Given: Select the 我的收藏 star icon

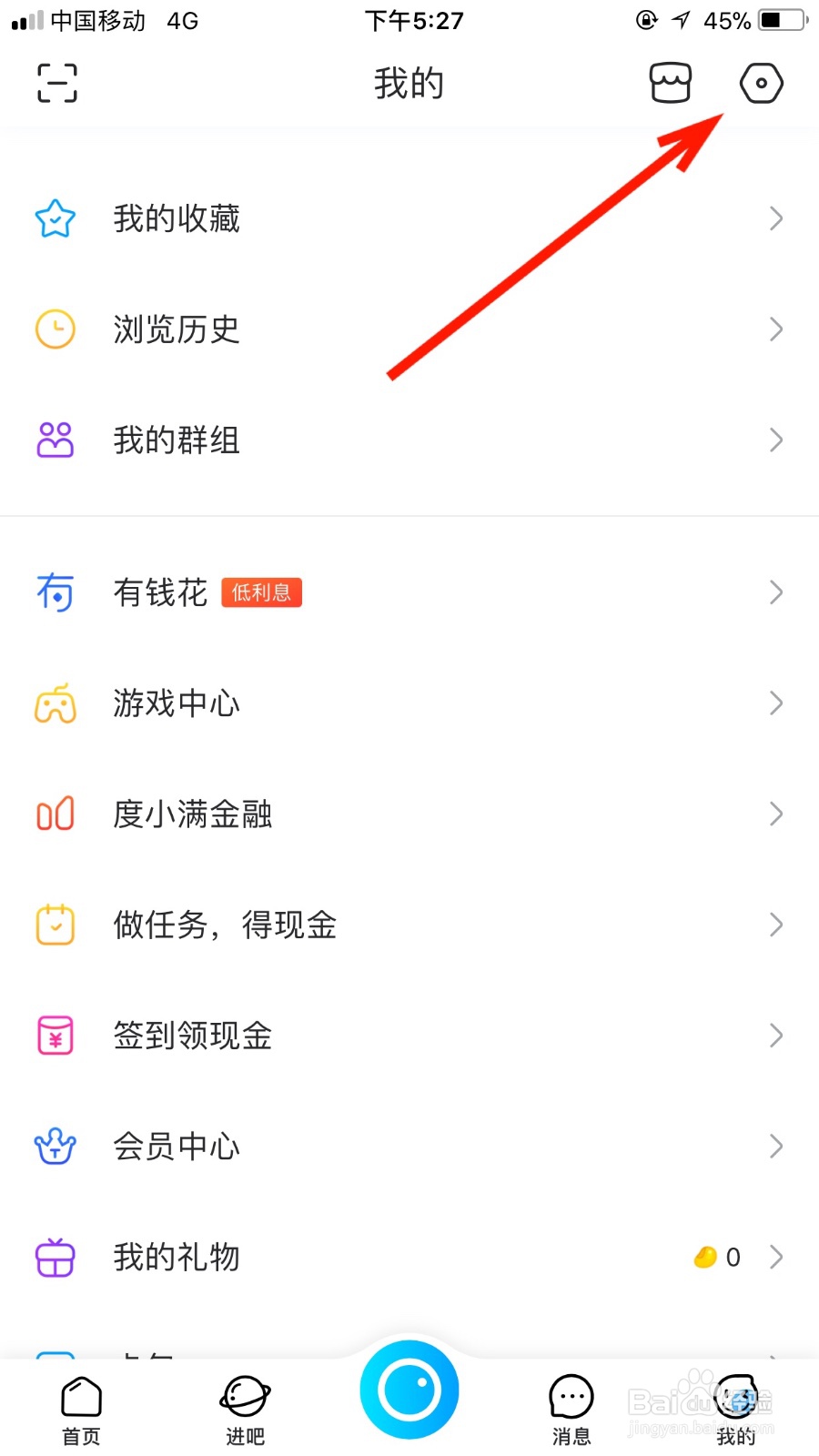Looking at the screenshot, I should click(x=55, y=218).
